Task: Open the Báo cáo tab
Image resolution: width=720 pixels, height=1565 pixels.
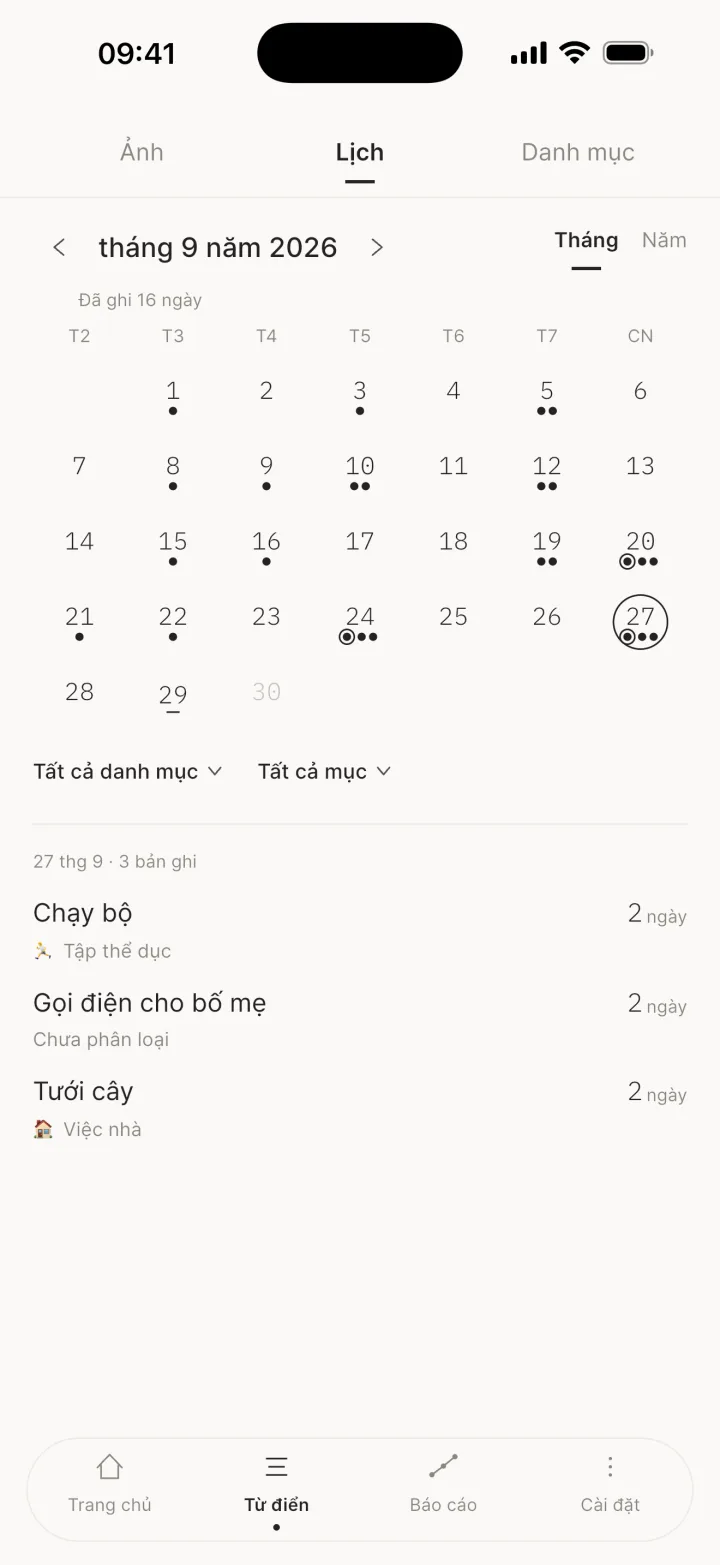Action: [x=443, y=1485]
